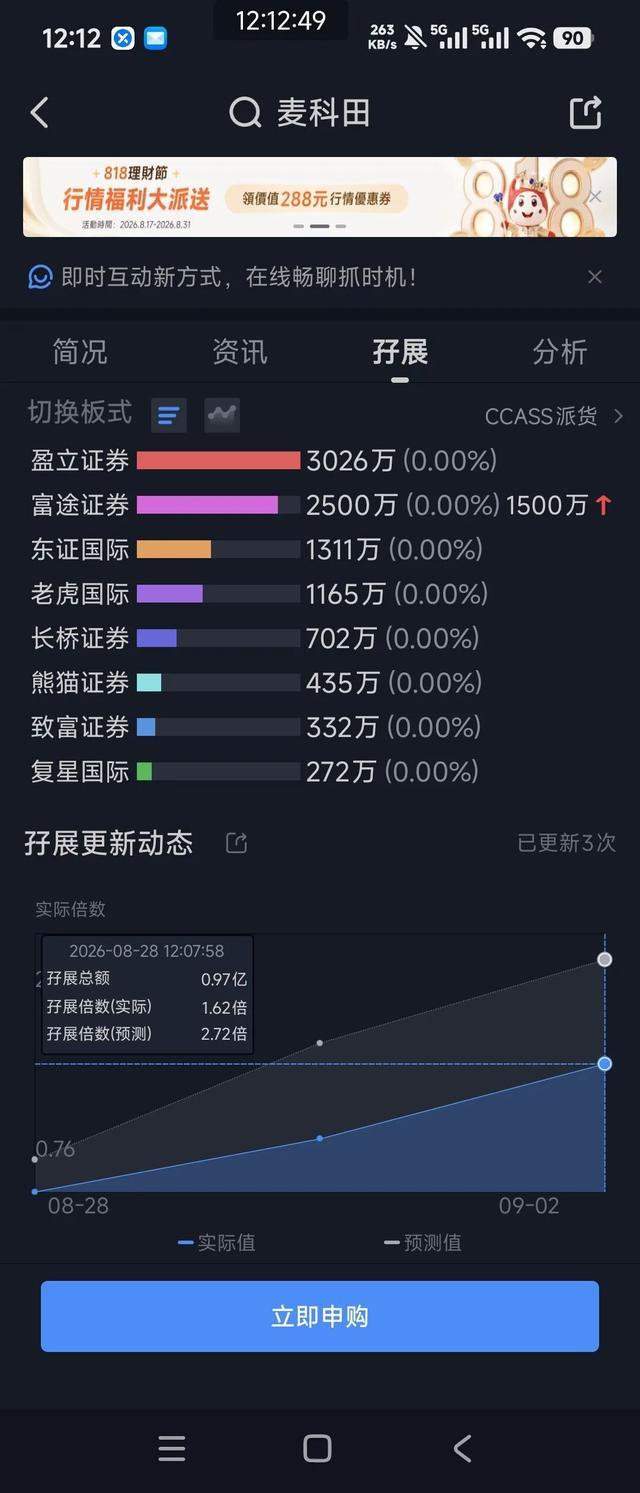Switch to the 分析 tab

point(560,352)
